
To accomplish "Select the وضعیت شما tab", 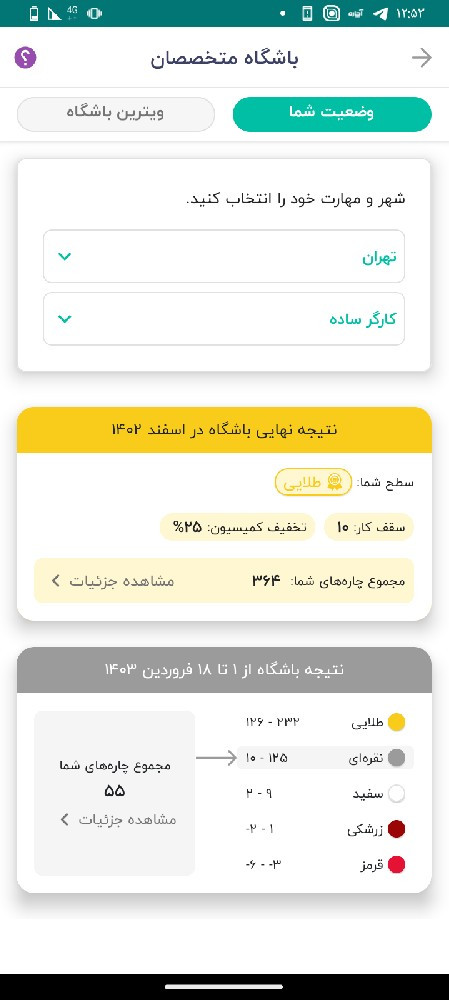I will pyautogui.click(x=332, y=114).
